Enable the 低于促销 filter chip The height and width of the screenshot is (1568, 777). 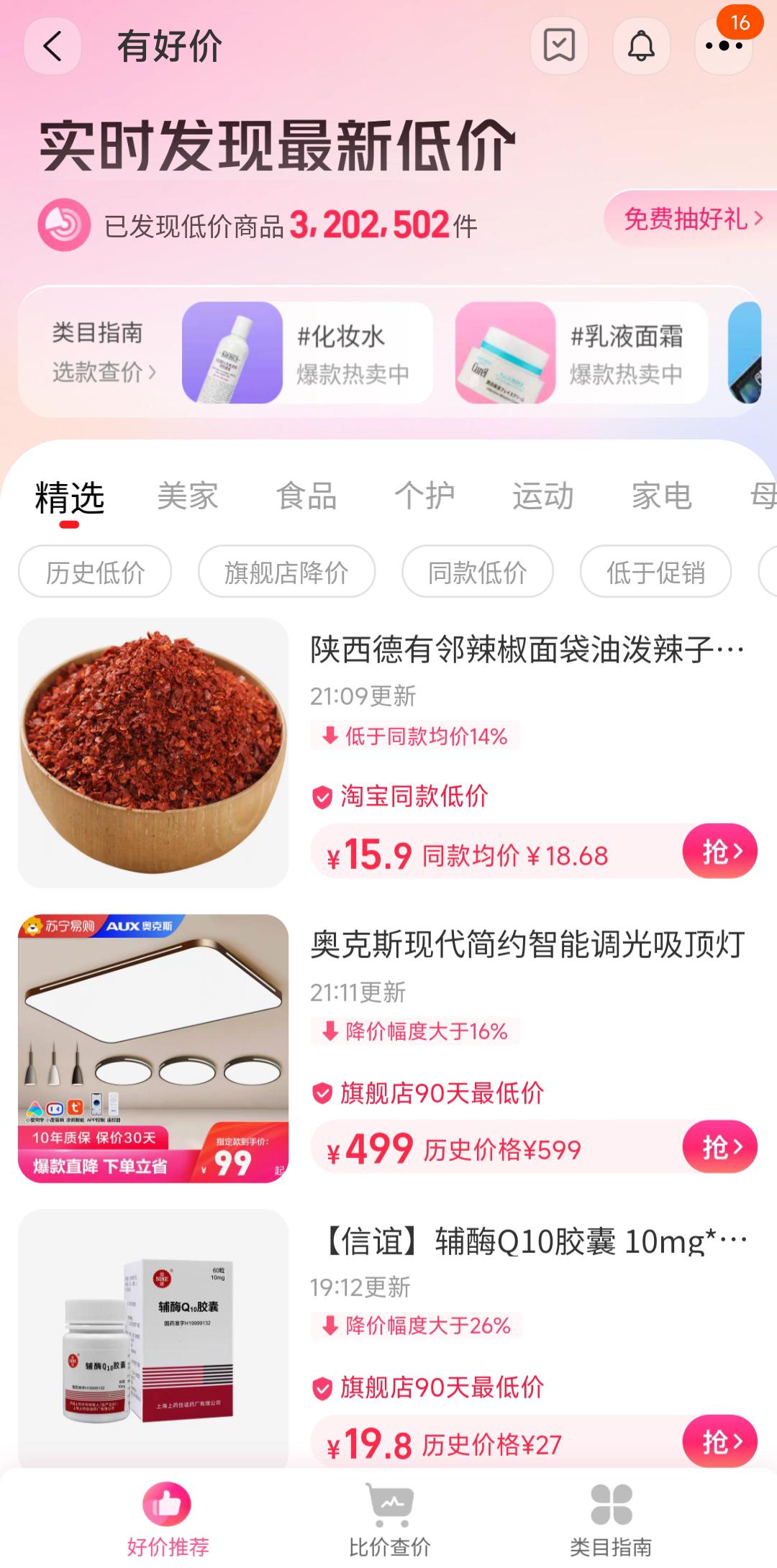click(x=655, y=572)
